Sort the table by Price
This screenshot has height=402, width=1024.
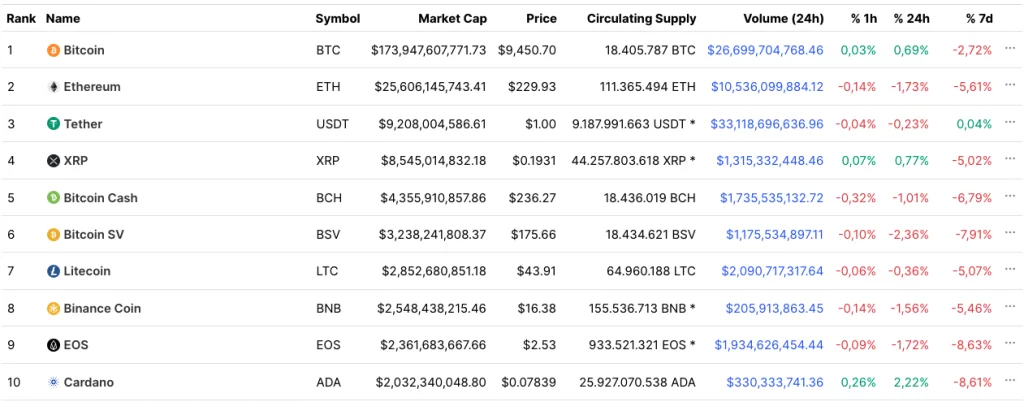pyautogui.click(x=541, y=19)
